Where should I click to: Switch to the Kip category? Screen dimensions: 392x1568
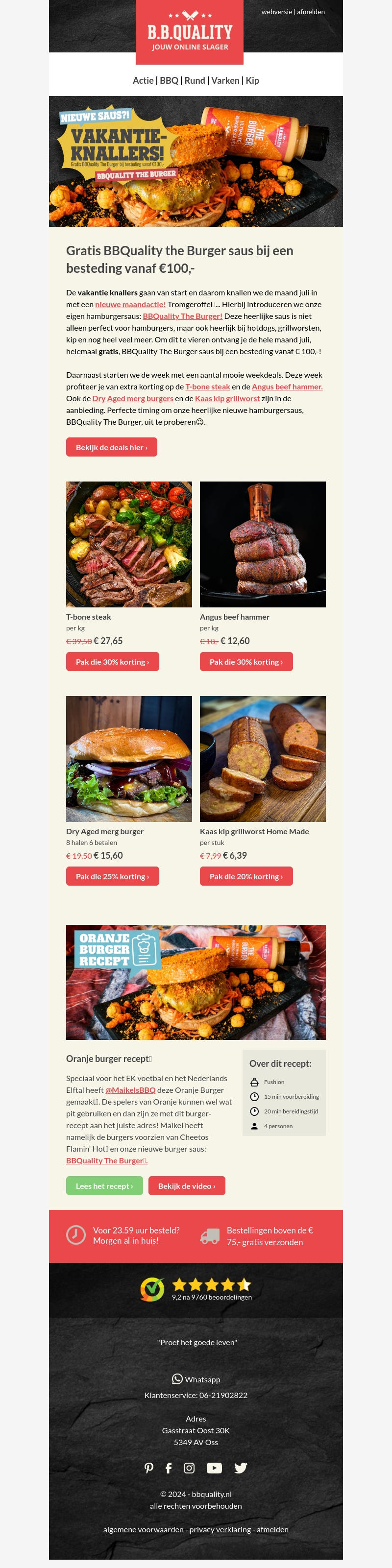[252, 80]
